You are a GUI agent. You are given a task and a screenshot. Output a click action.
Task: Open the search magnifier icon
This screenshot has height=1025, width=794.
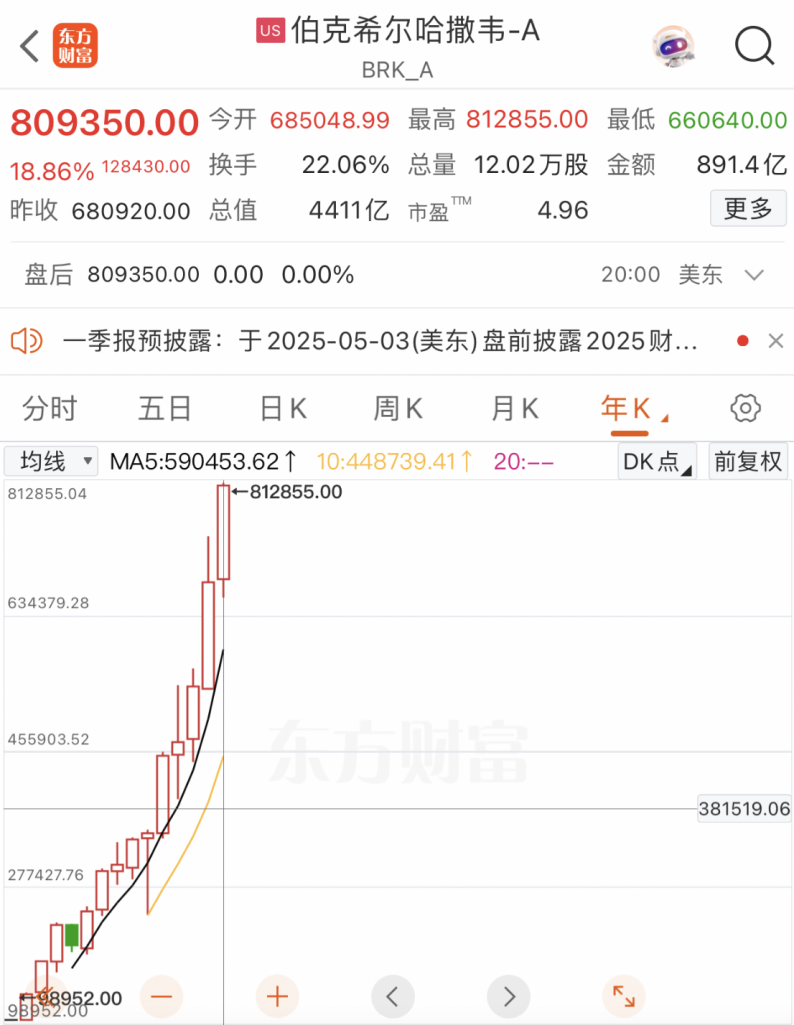[x=754, y=46]
